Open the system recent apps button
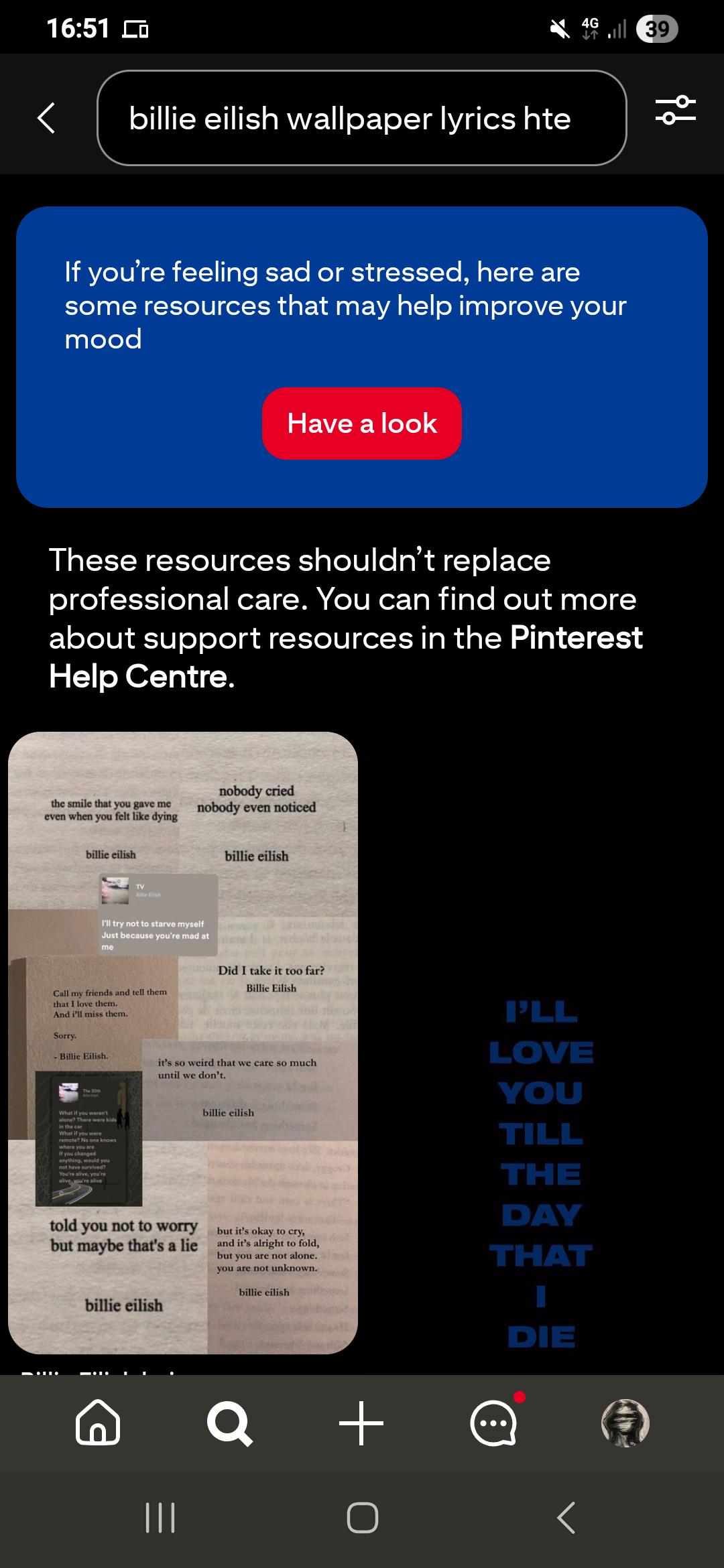The width and height of the screenshot is (724, 1568). point(160,1518)
